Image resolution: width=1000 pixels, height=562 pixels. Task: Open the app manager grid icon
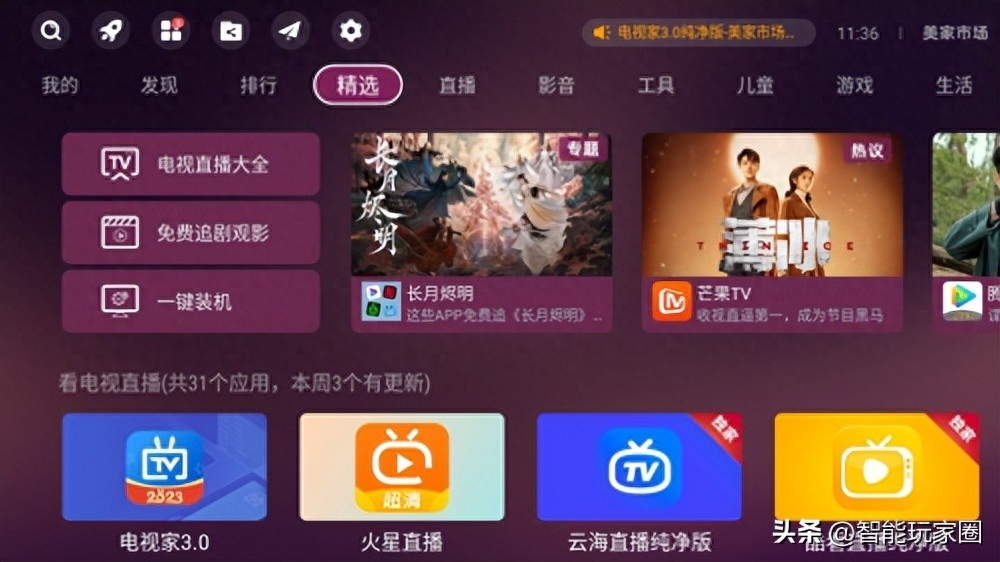point(170,31)
